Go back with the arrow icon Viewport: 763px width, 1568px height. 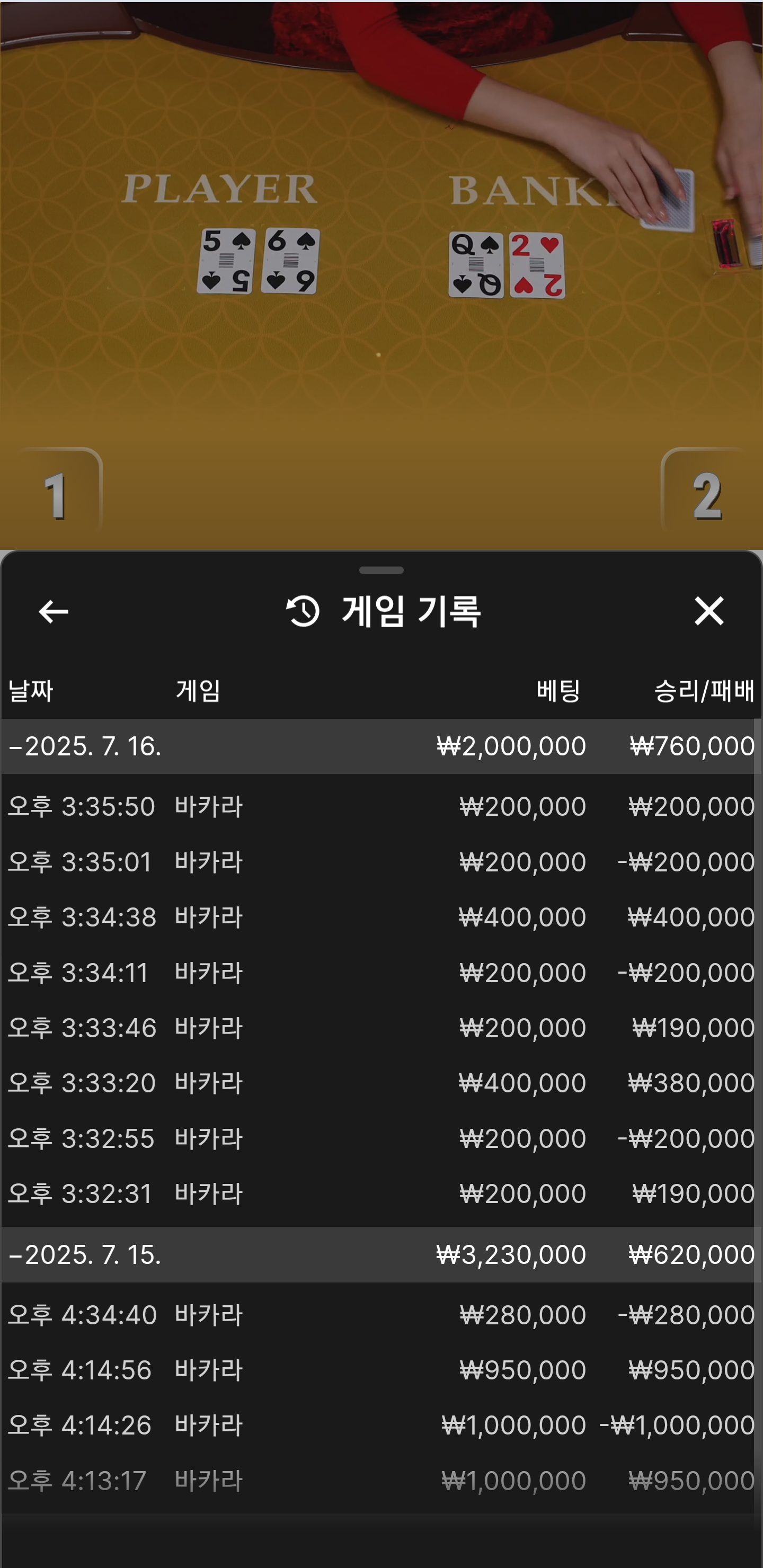pos(54,611)
